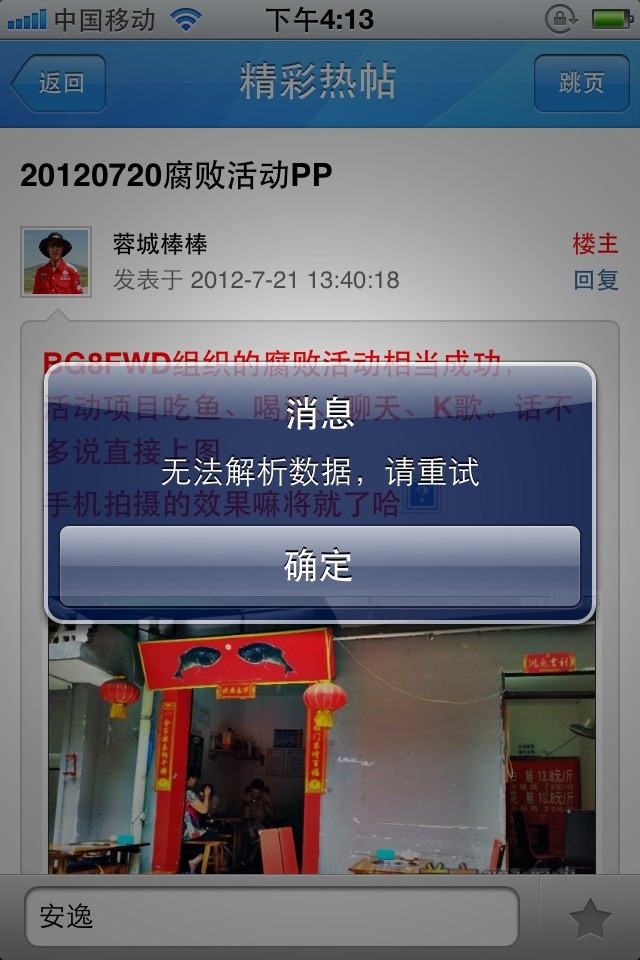This screenshot has width=640, height=960.
Task: Open the restaurant photo in the post
Action: [x=322, y=748]
